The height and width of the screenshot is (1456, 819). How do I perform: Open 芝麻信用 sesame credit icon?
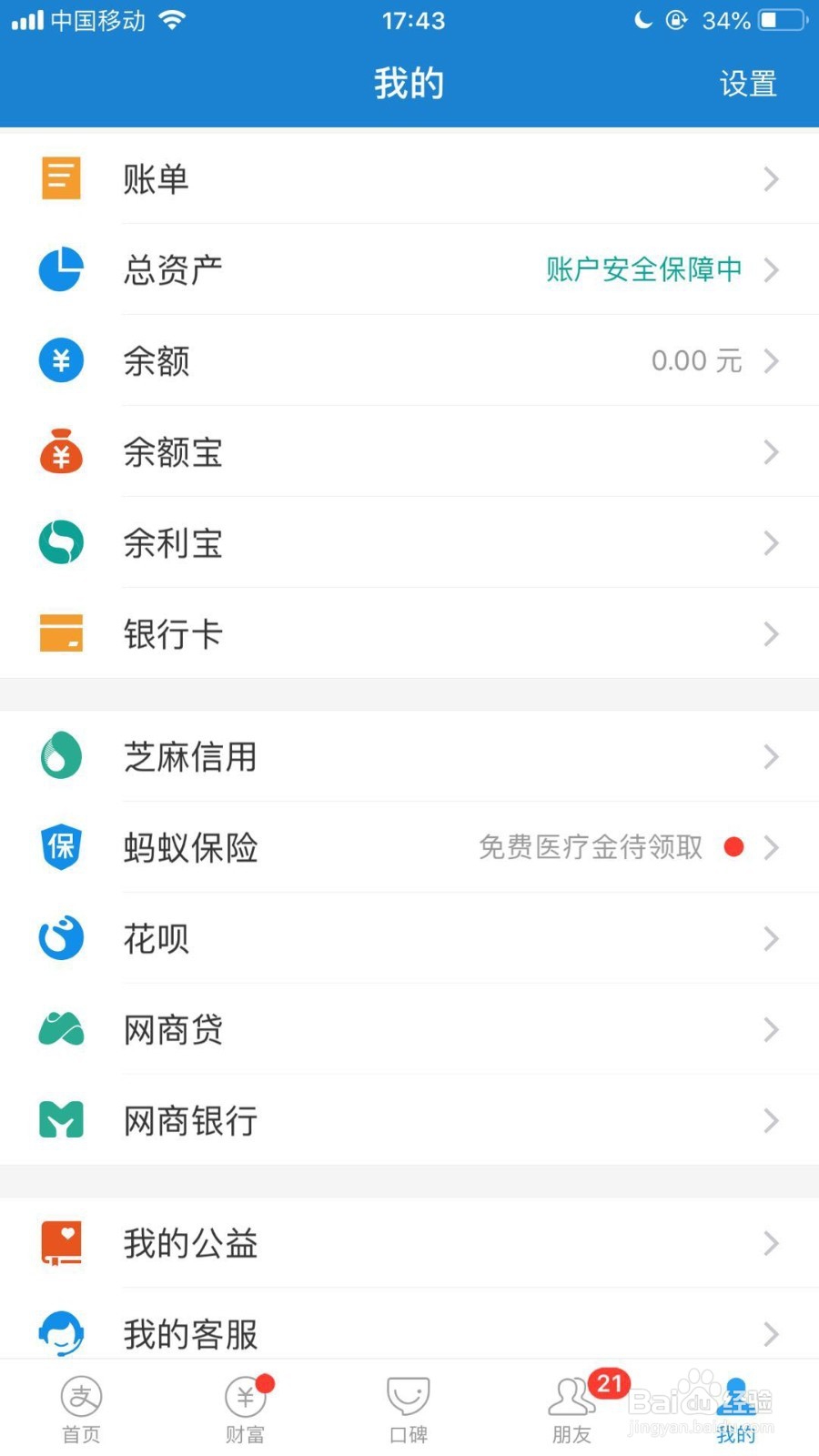pos(60,756)
